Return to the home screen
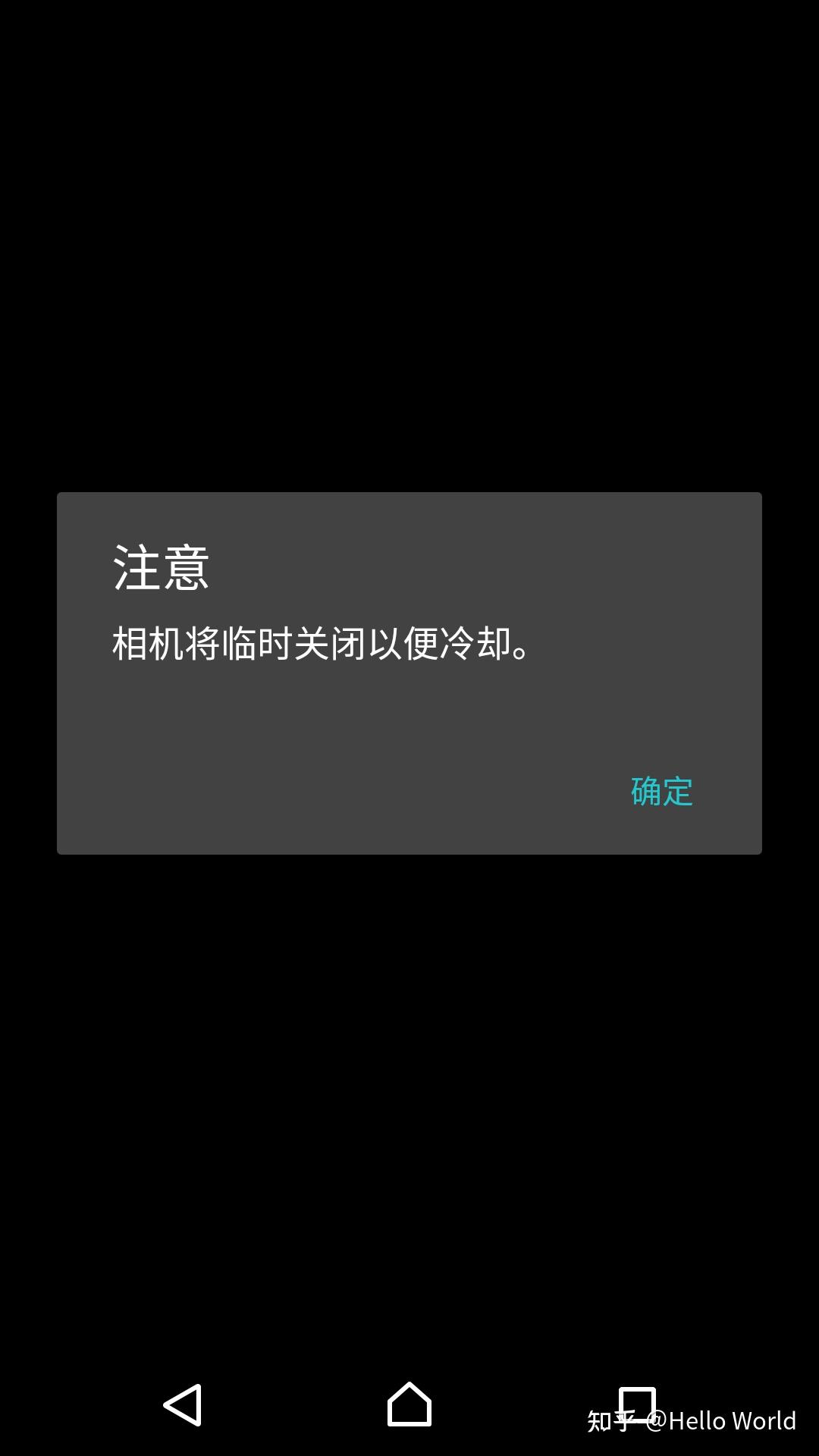The width and height of the screenshot is (819, 1456). tap(409, 1404)
